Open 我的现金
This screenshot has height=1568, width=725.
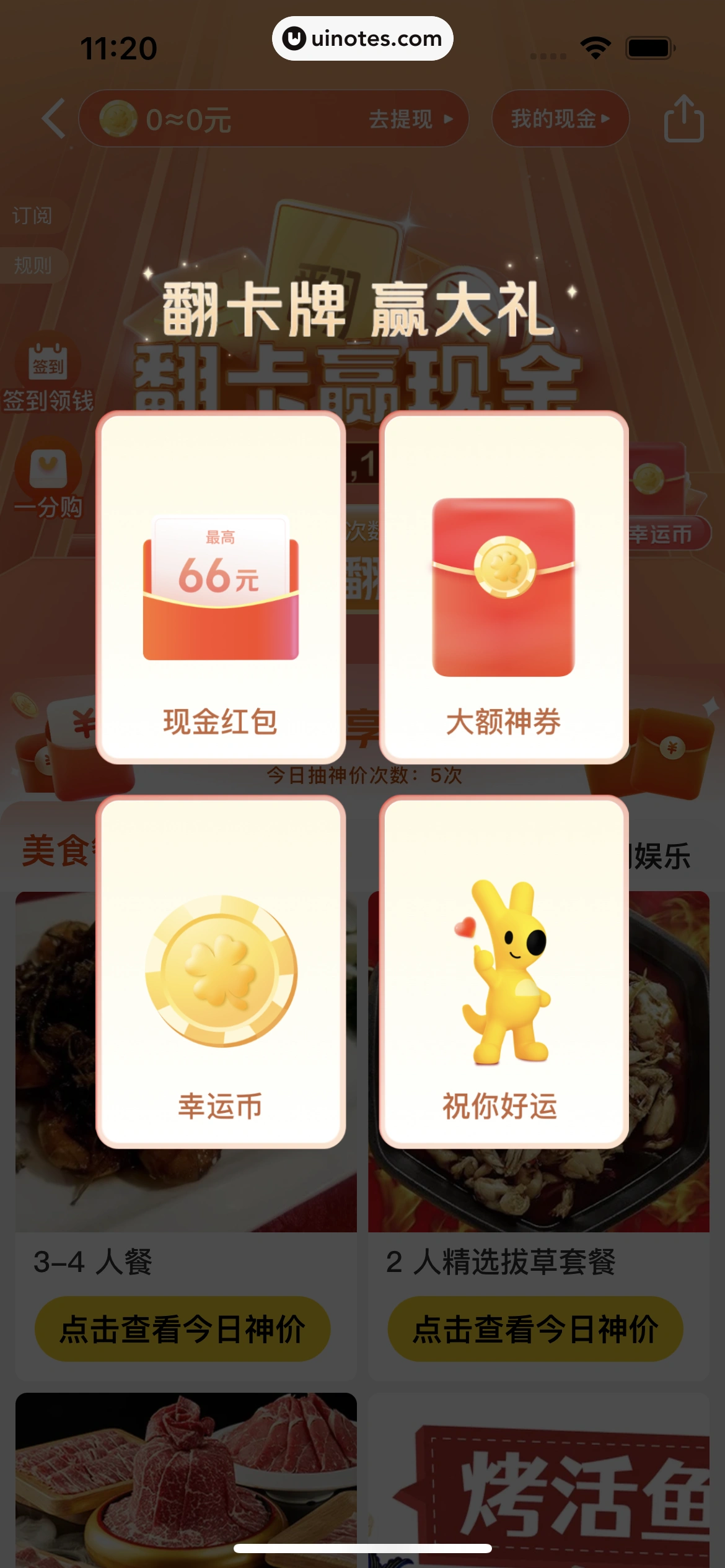[x=560, y=119]
